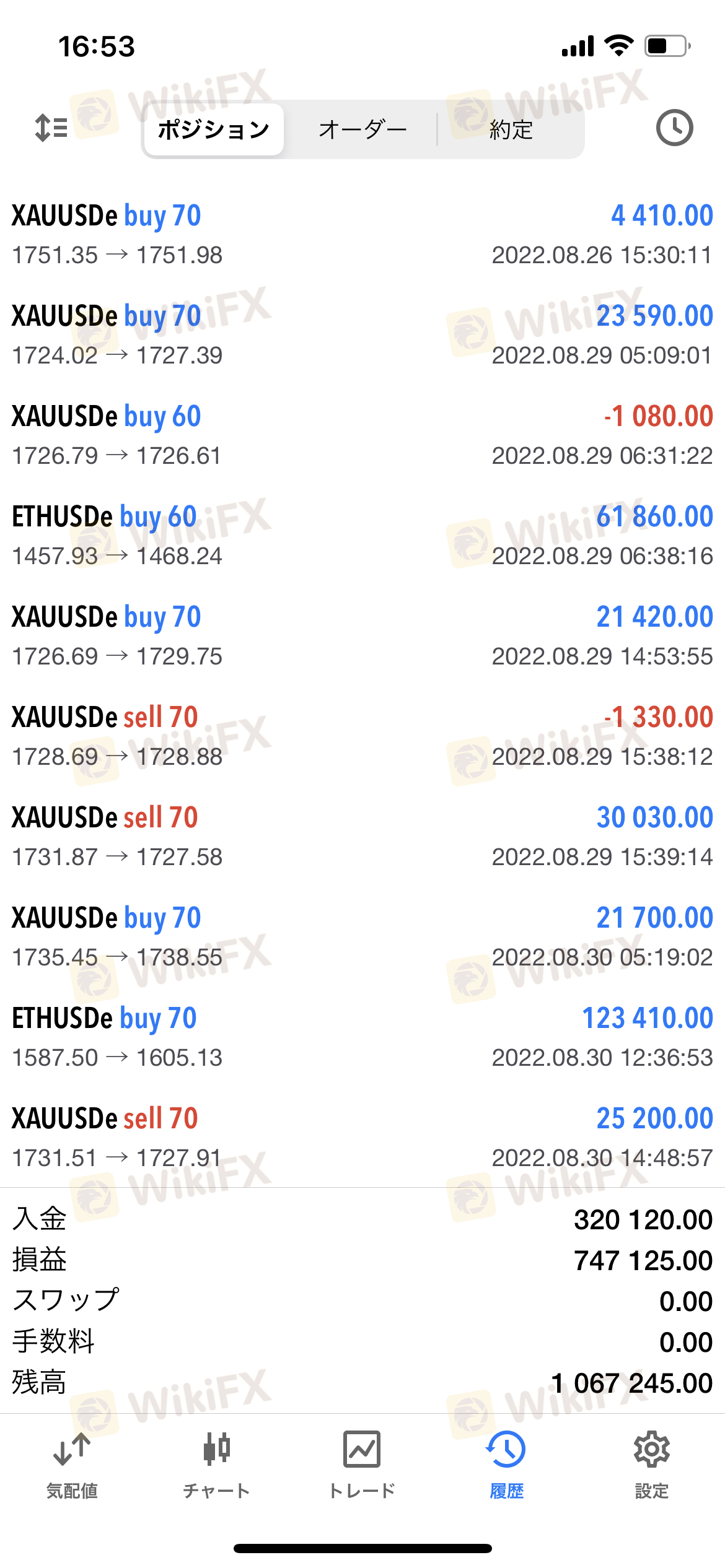Viewport: 725px width, 1568px height.
Task: Show details of XAUUSDe buy 70 with 23 590.00
Action: 362,335
